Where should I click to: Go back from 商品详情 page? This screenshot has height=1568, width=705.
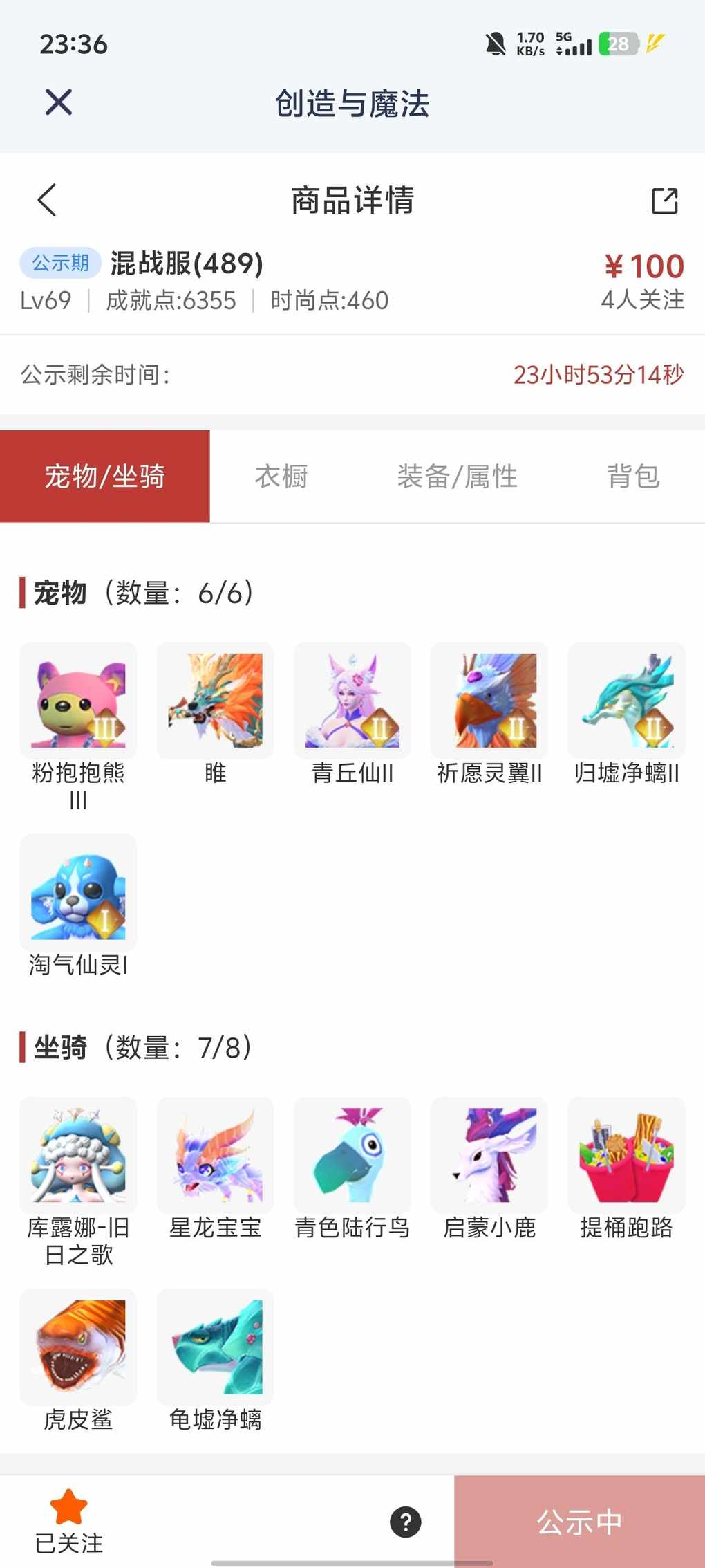47,201
